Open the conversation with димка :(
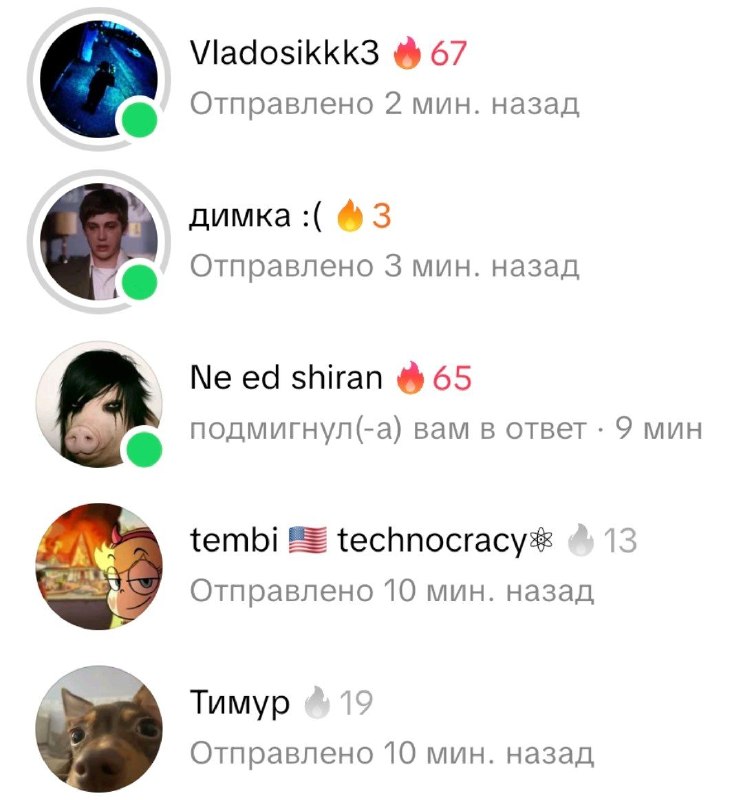The image size is (743, 800). [x=372, y=241]
